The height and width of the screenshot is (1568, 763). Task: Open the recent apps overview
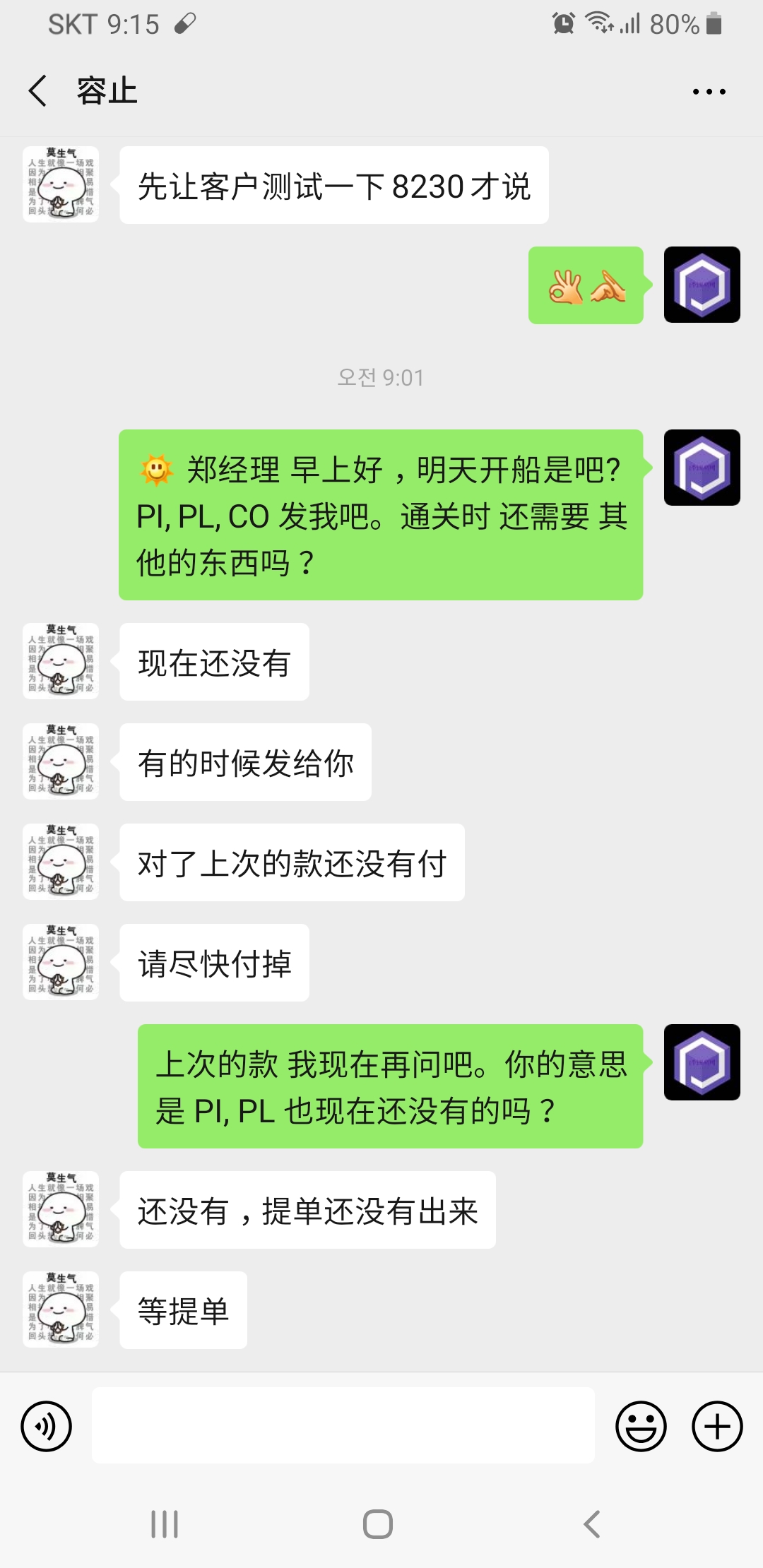coord(165,1524)
